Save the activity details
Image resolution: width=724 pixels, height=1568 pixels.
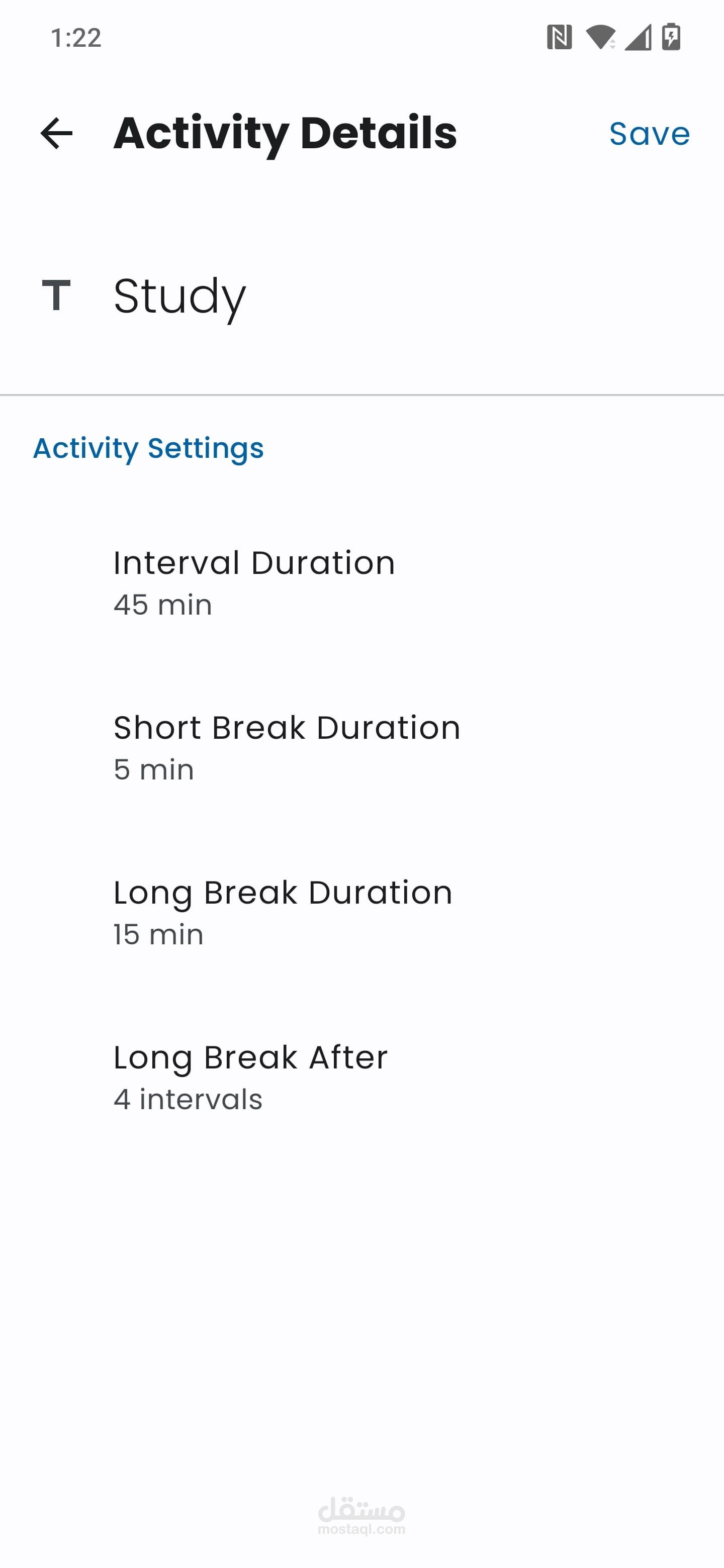click(x=649, y=133)
